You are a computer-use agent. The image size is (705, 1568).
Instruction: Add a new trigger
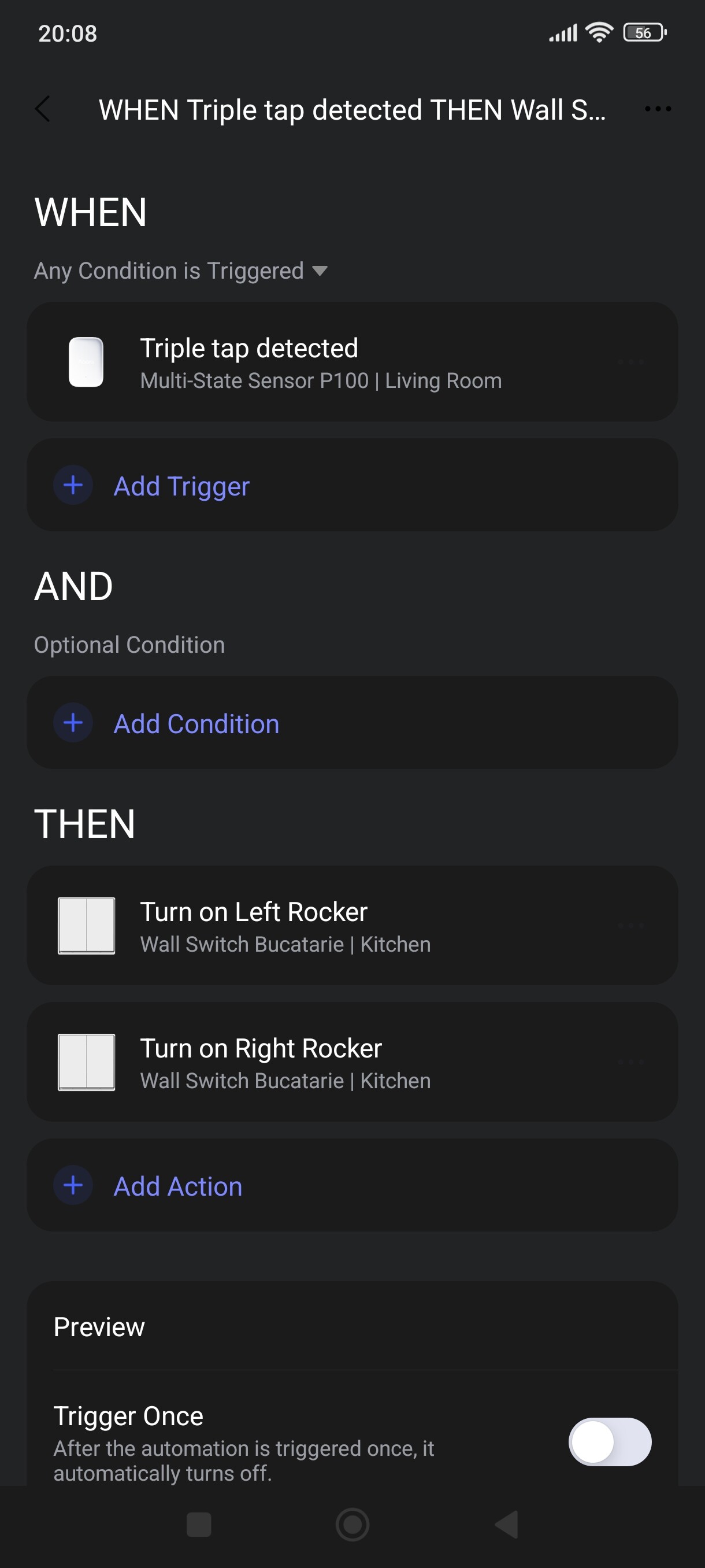tap(181, 486)
